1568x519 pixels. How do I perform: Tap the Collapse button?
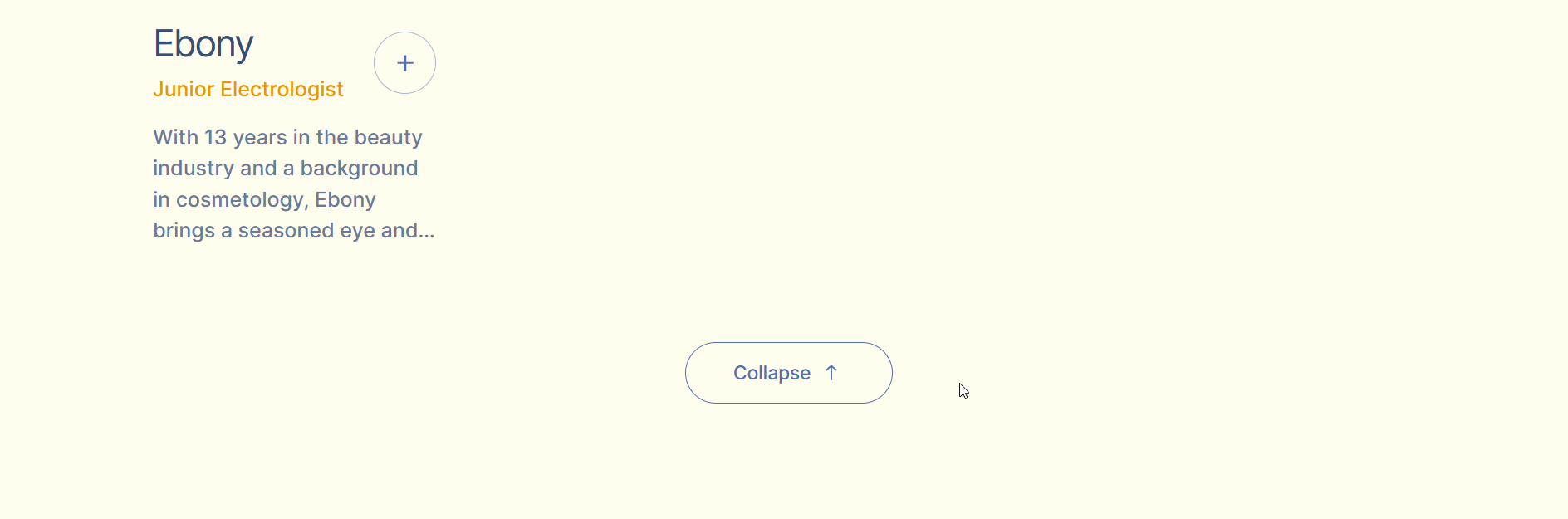coord(787,373)
